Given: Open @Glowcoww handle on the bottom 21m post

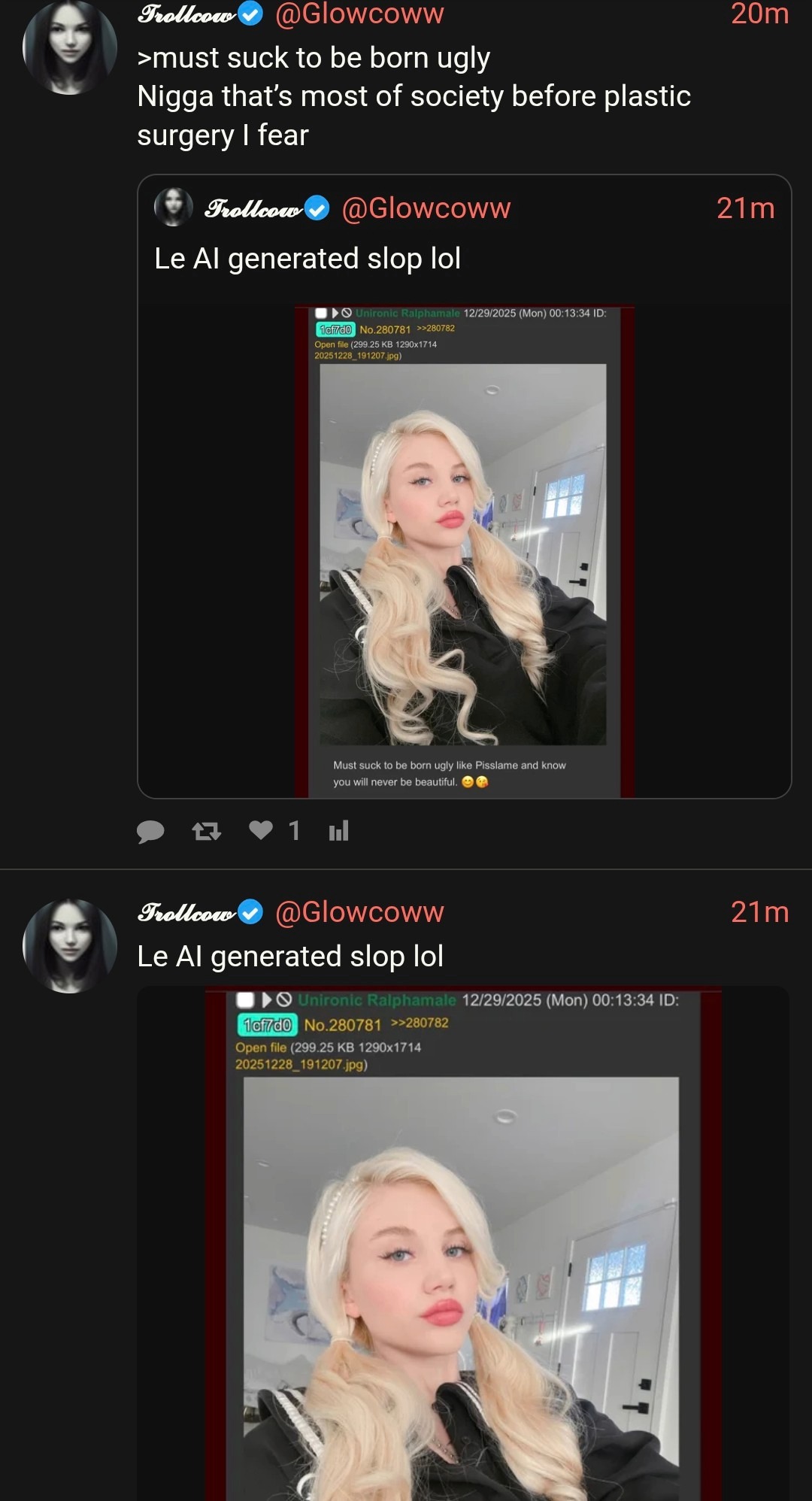Looking at the screenshot, I should [359, 912].
